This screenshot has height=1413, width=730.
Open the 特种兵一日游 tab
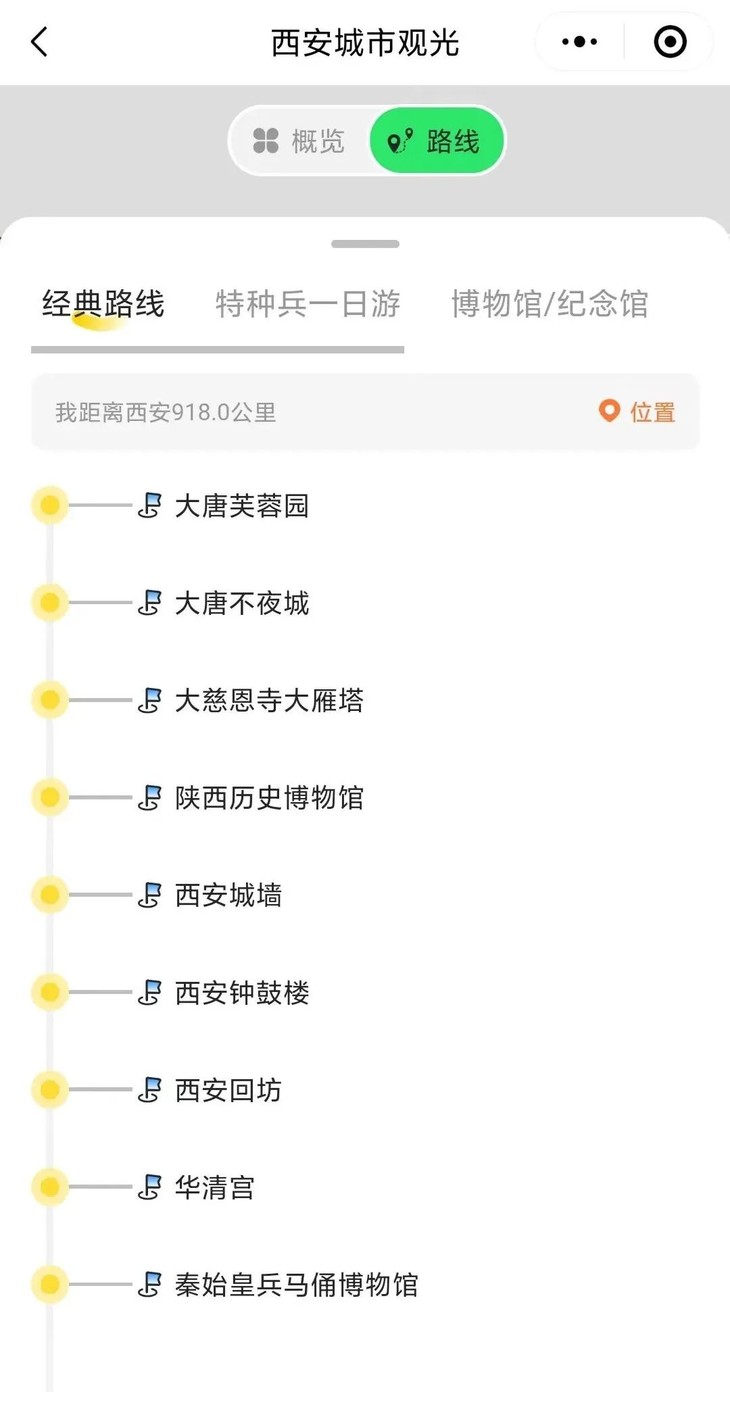(x=308, y=304)
